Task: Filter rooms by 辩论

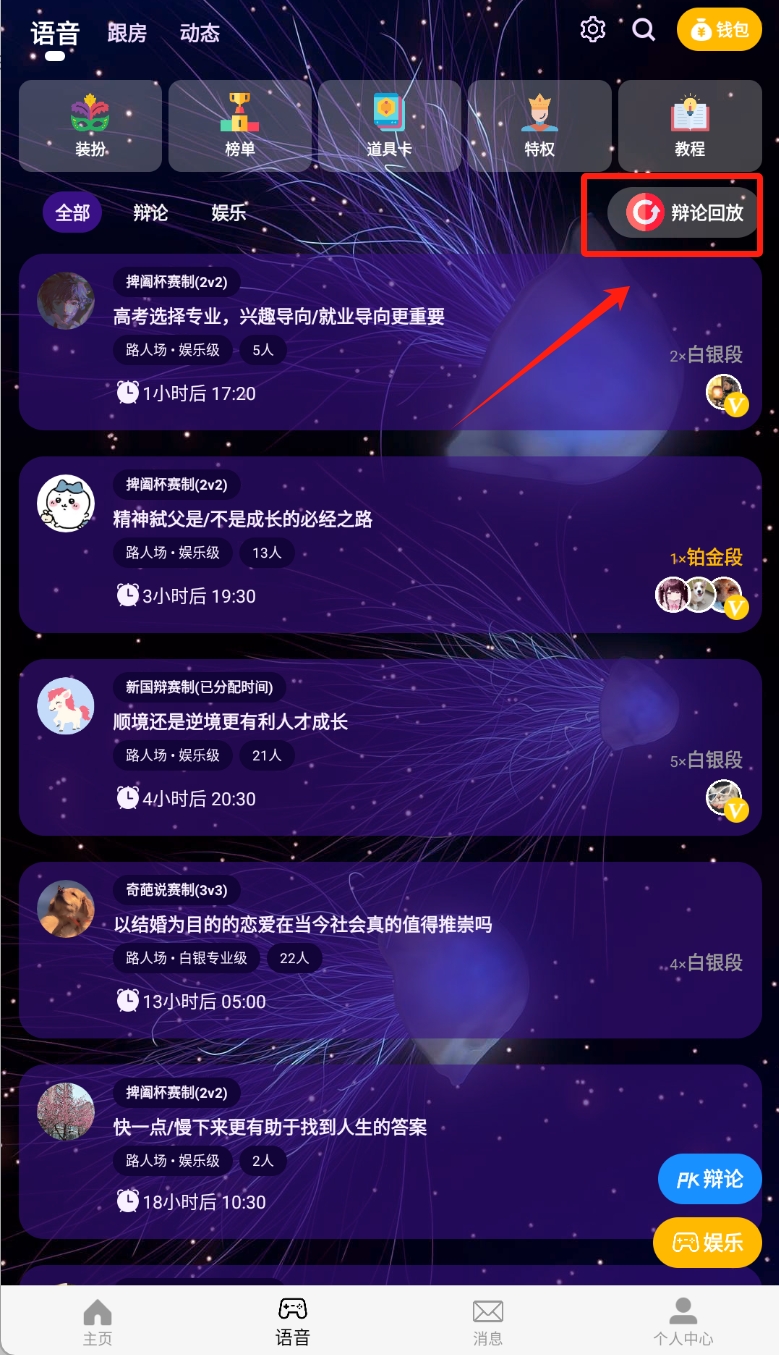Action: [x=150, y=213]
